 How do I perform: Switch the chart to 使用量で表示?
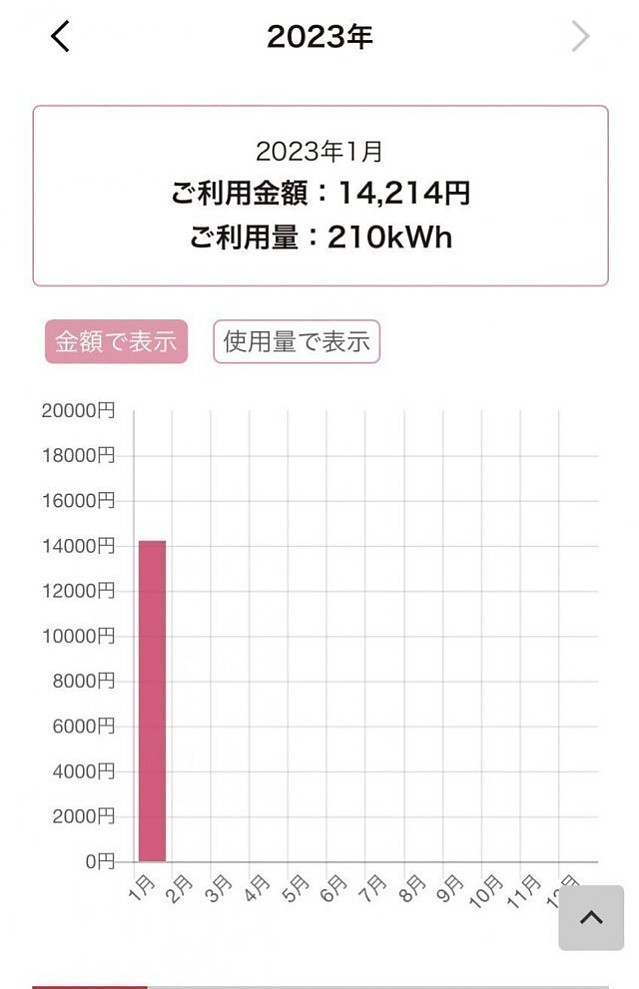coord(296,343)
